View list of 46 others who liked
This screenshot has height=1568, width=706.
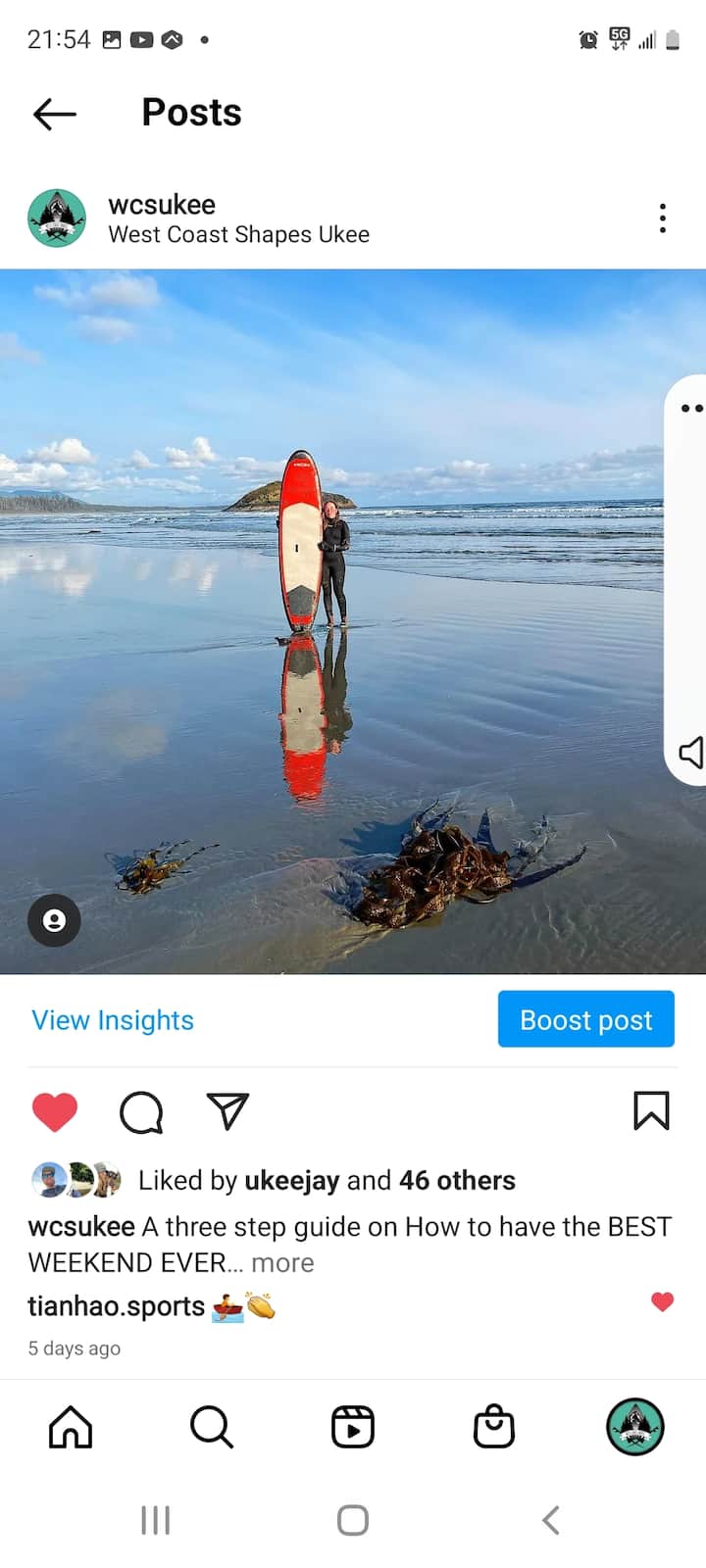(x=457, y=1180)
